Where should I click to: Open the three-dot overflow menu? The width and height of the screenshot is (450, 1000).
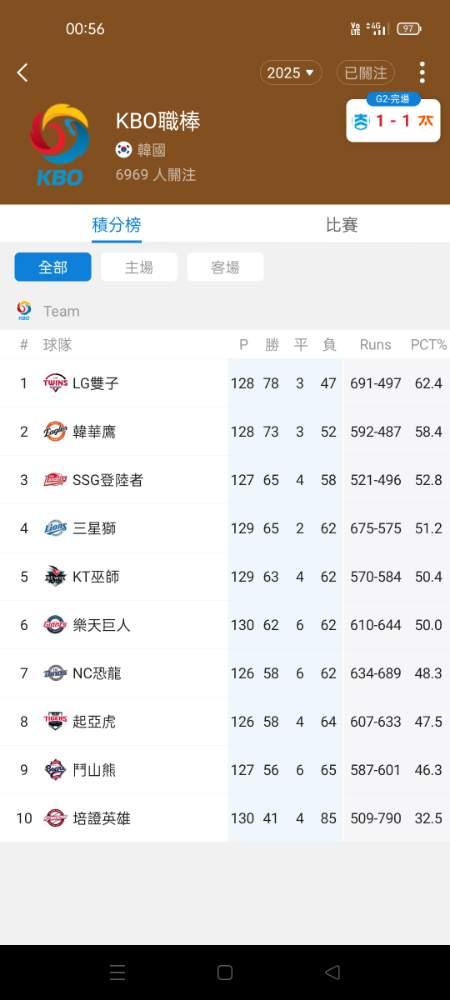422,73
